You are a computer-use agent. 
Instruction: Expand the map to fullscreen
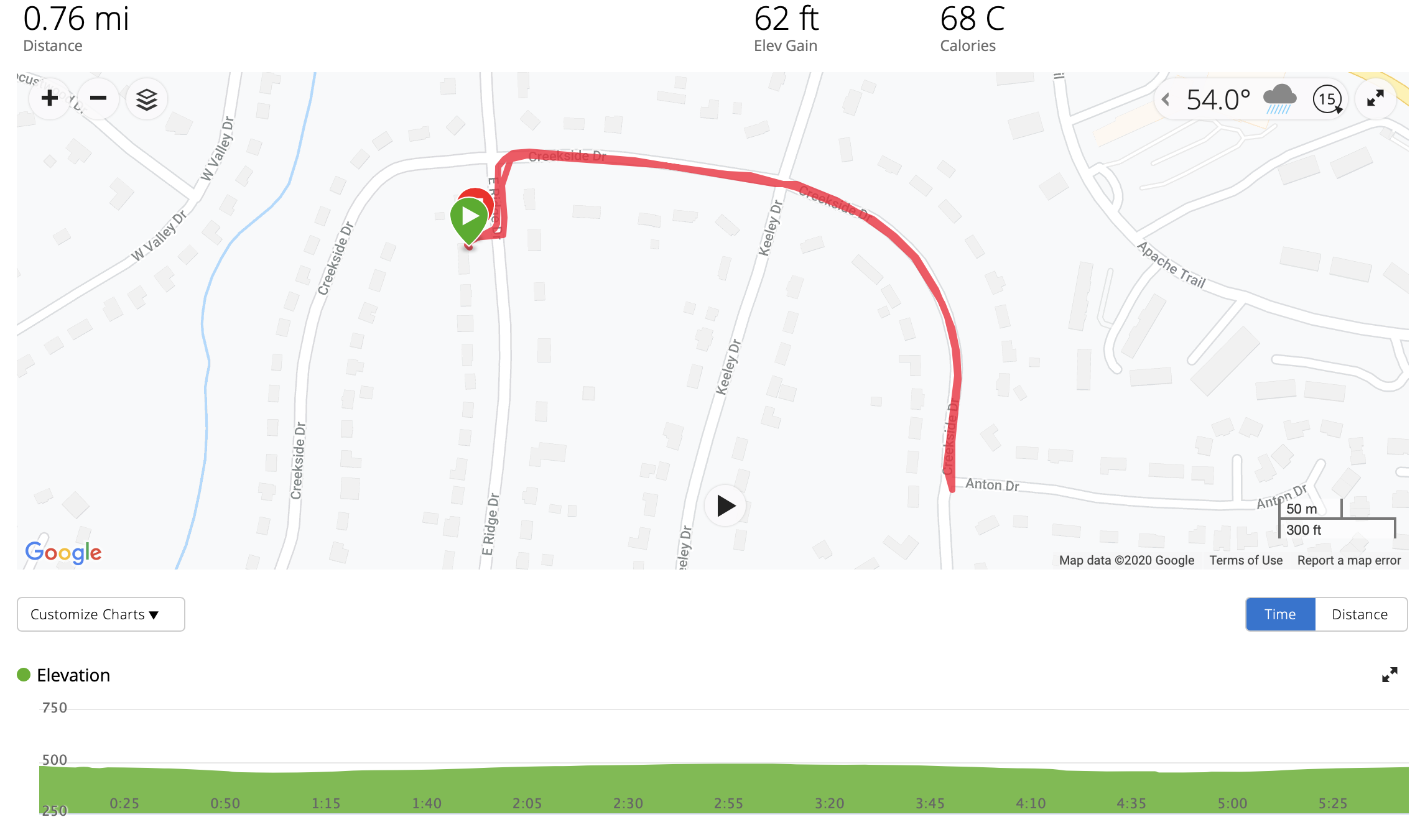tap(1375, 98)
